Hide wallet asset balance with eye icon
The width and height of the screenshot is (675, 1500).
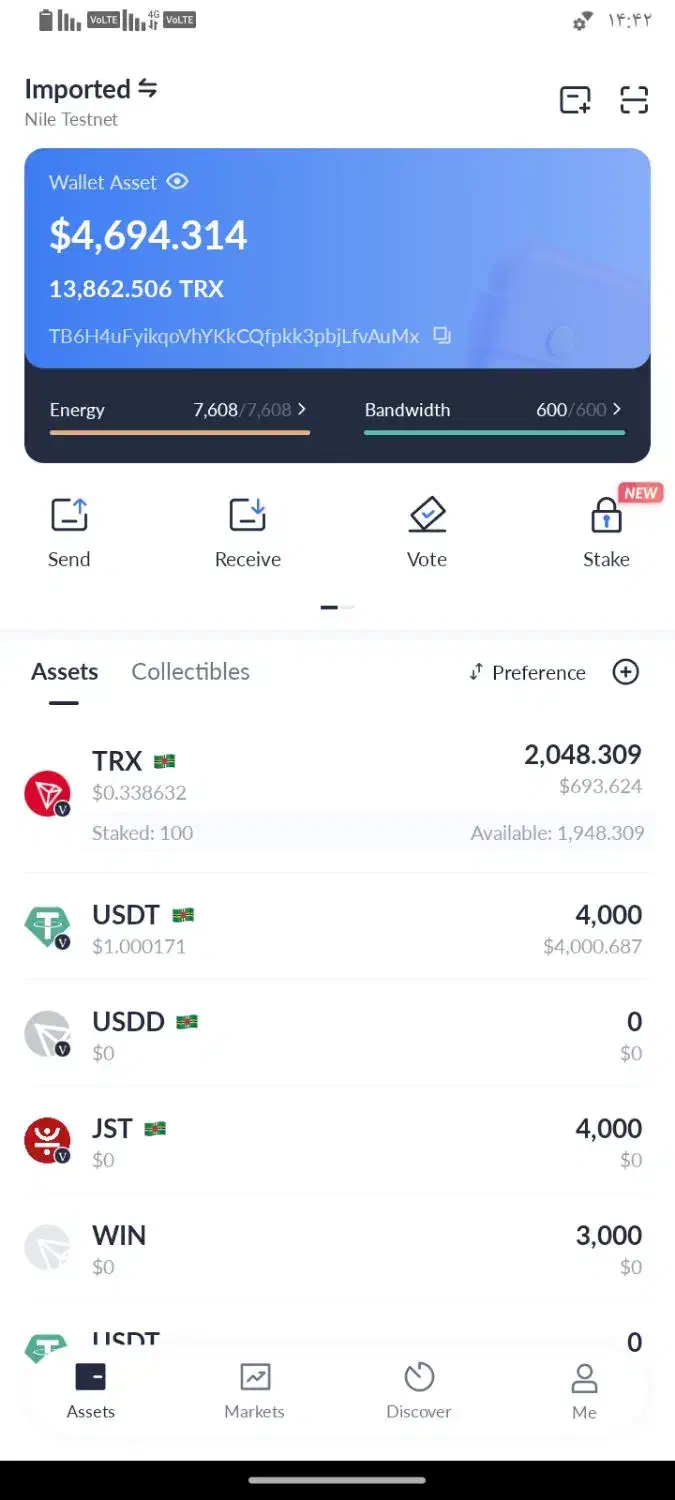coord(177,181)
